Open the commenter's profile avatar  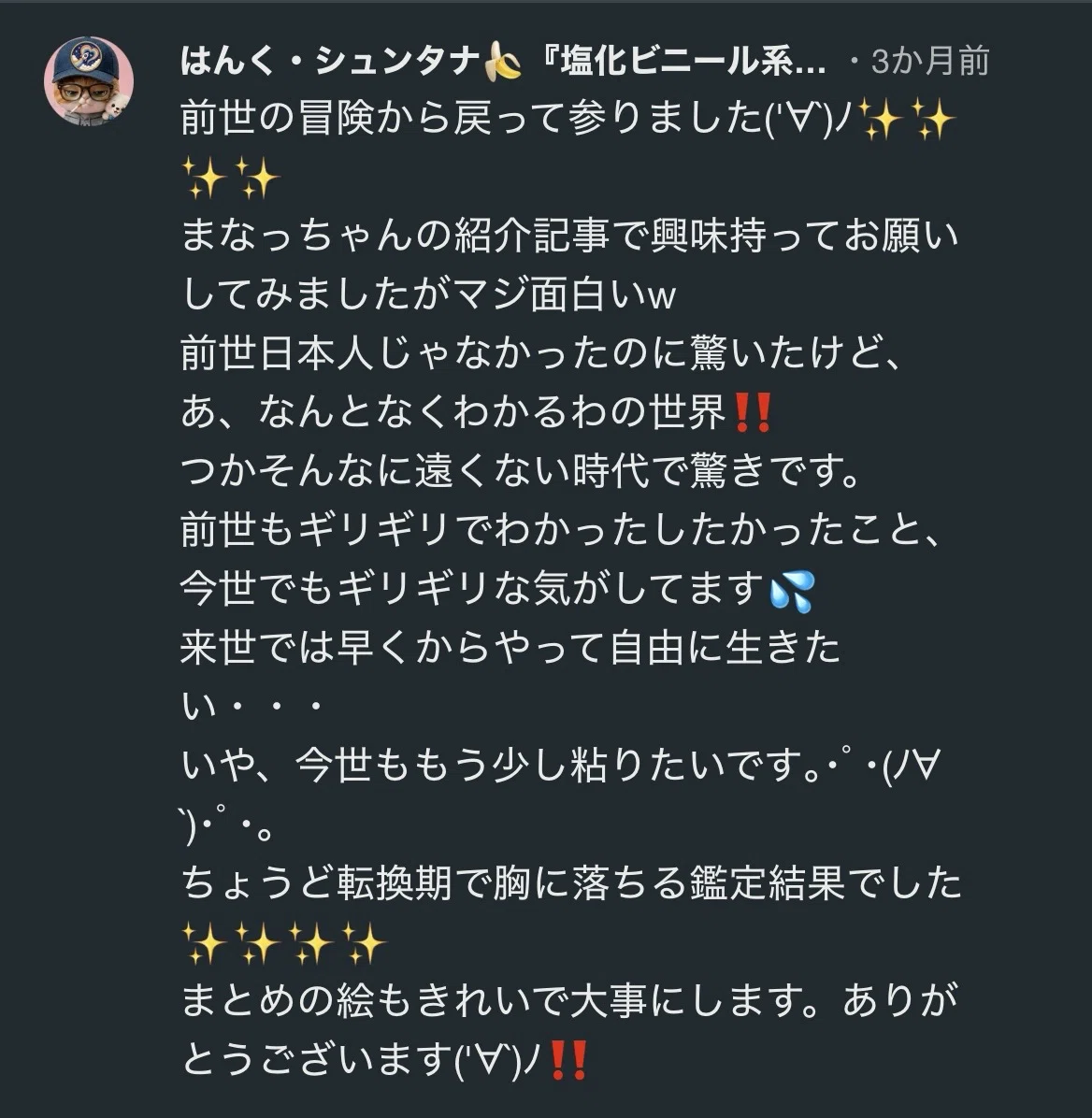coord(89,81)
